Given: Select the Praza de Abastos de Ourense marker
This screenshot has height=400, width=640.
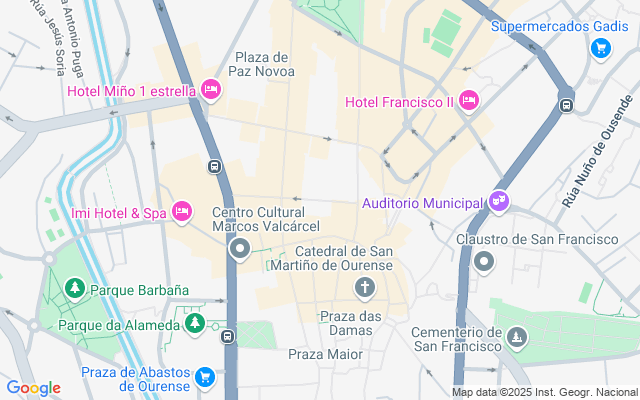Looking at the screenshot, I should click(x=205, y=377).
